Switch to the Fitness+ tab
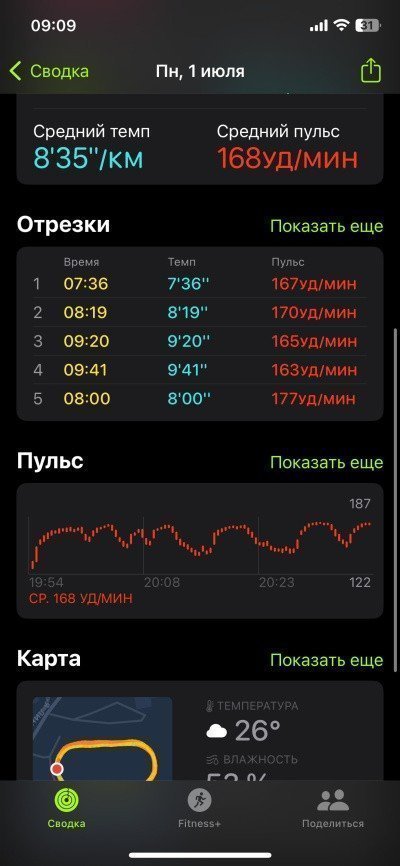This screenshot has width=400, height=866. pyautogui.click(x=199, y=808)
